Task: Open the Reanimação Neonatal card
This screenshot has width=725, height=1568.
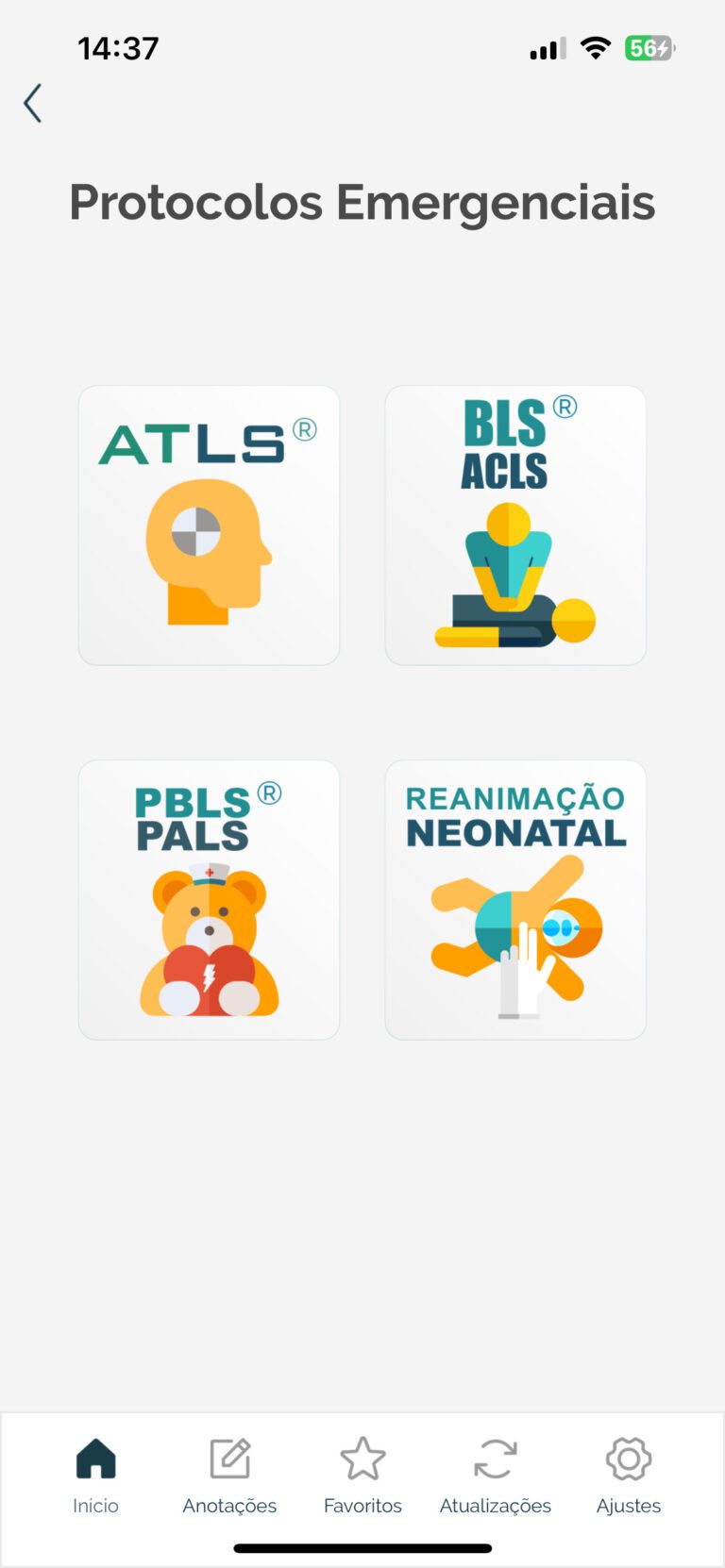Action: click(515, 900)
